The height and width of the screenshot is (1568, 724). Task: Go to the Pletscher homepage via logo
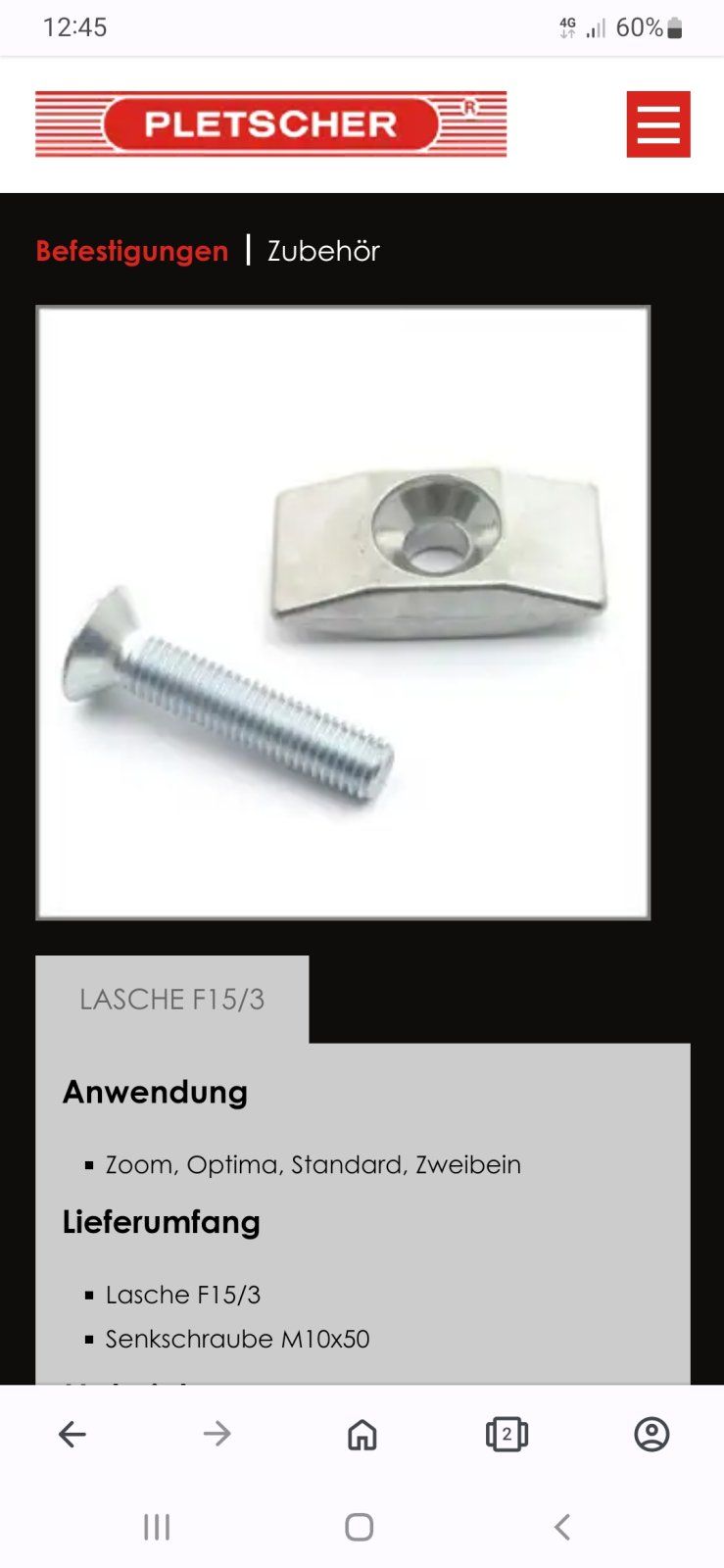(x=270, y=124)
